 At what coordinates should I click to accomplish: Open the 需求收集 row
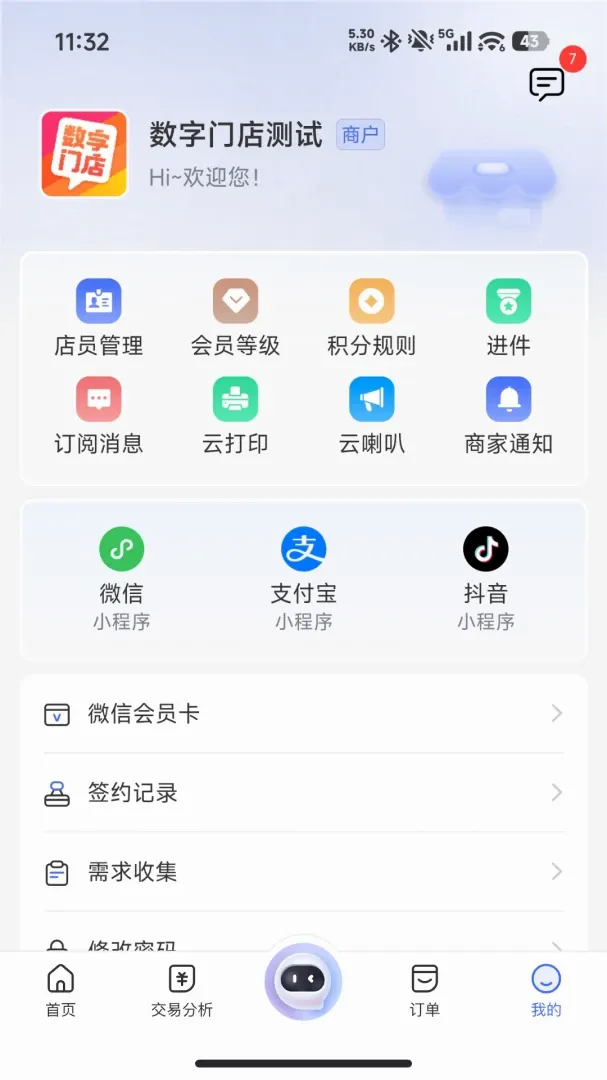[304, 872]
